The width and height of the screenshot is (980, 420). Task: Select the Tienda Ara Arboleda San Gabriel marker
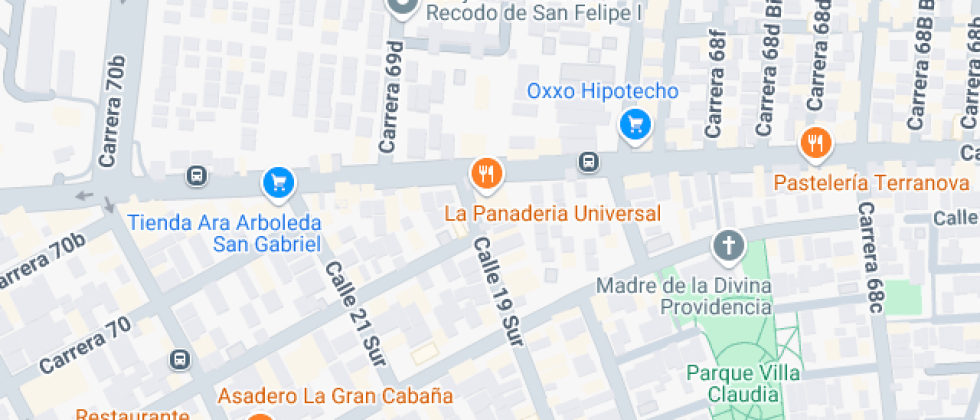click(279, 182)
